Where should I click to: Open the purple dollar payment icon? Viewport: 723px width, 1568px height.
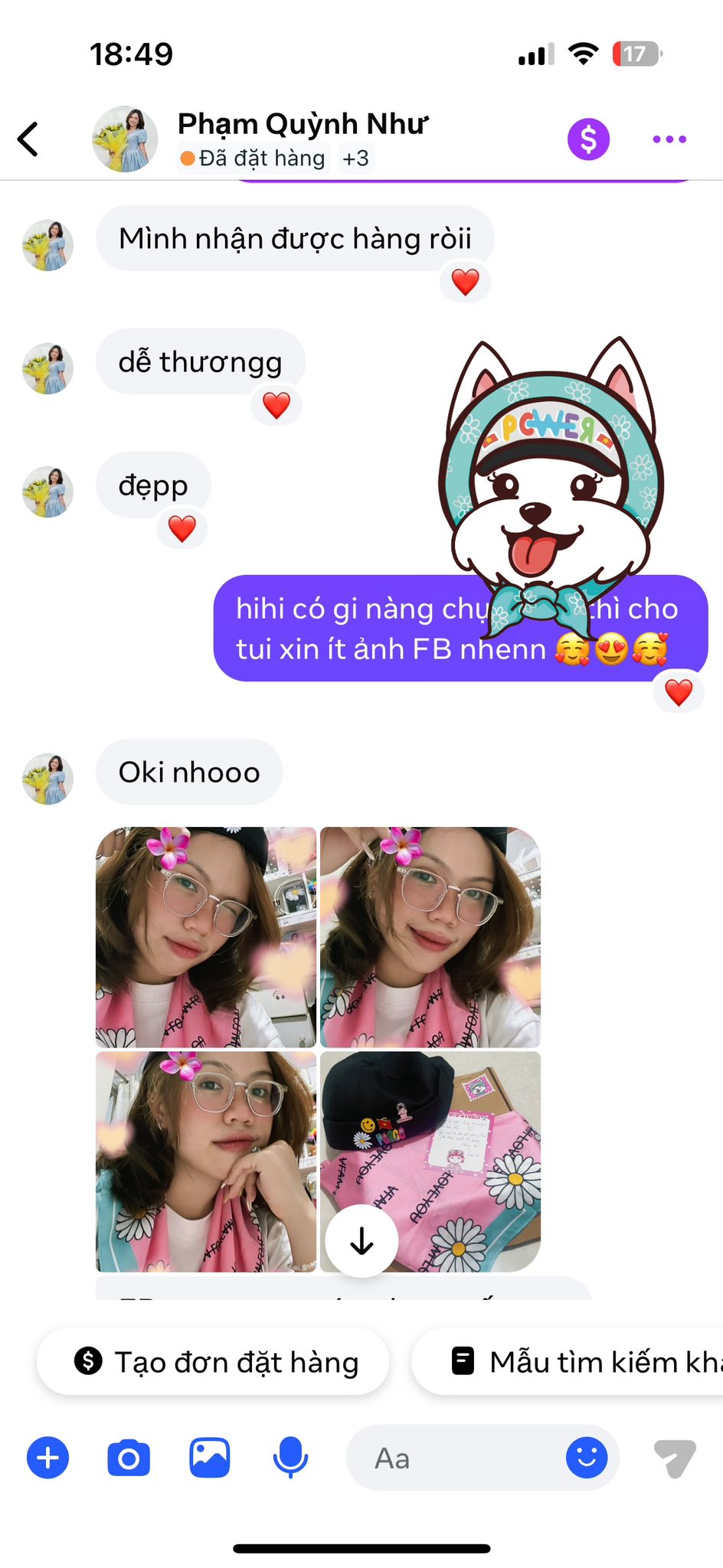coord(588,139)
